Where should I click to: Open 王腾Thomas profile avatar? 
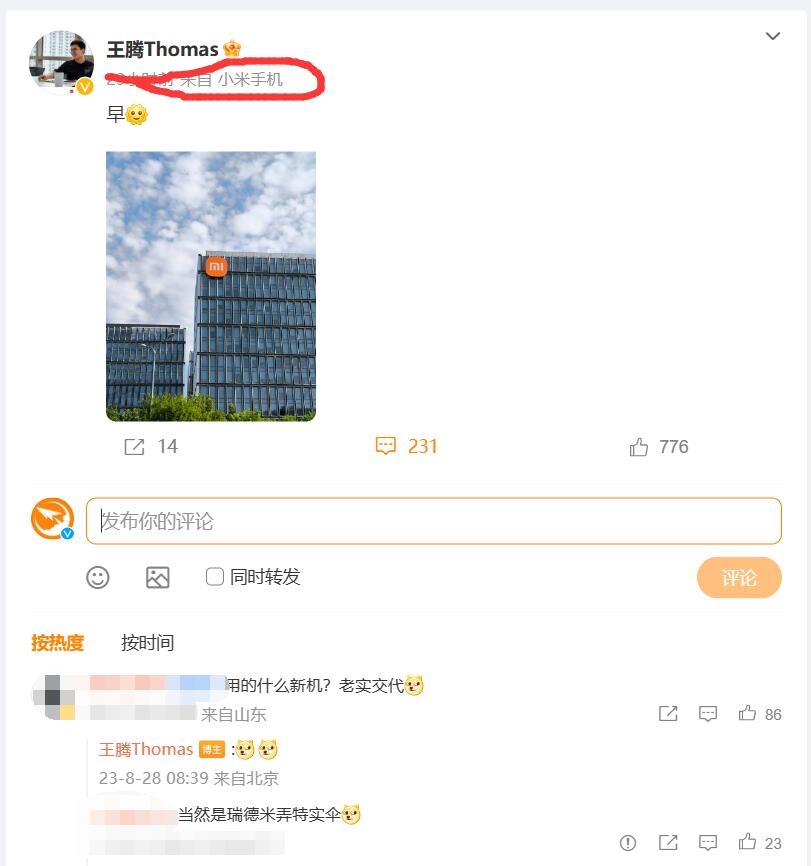61,62
